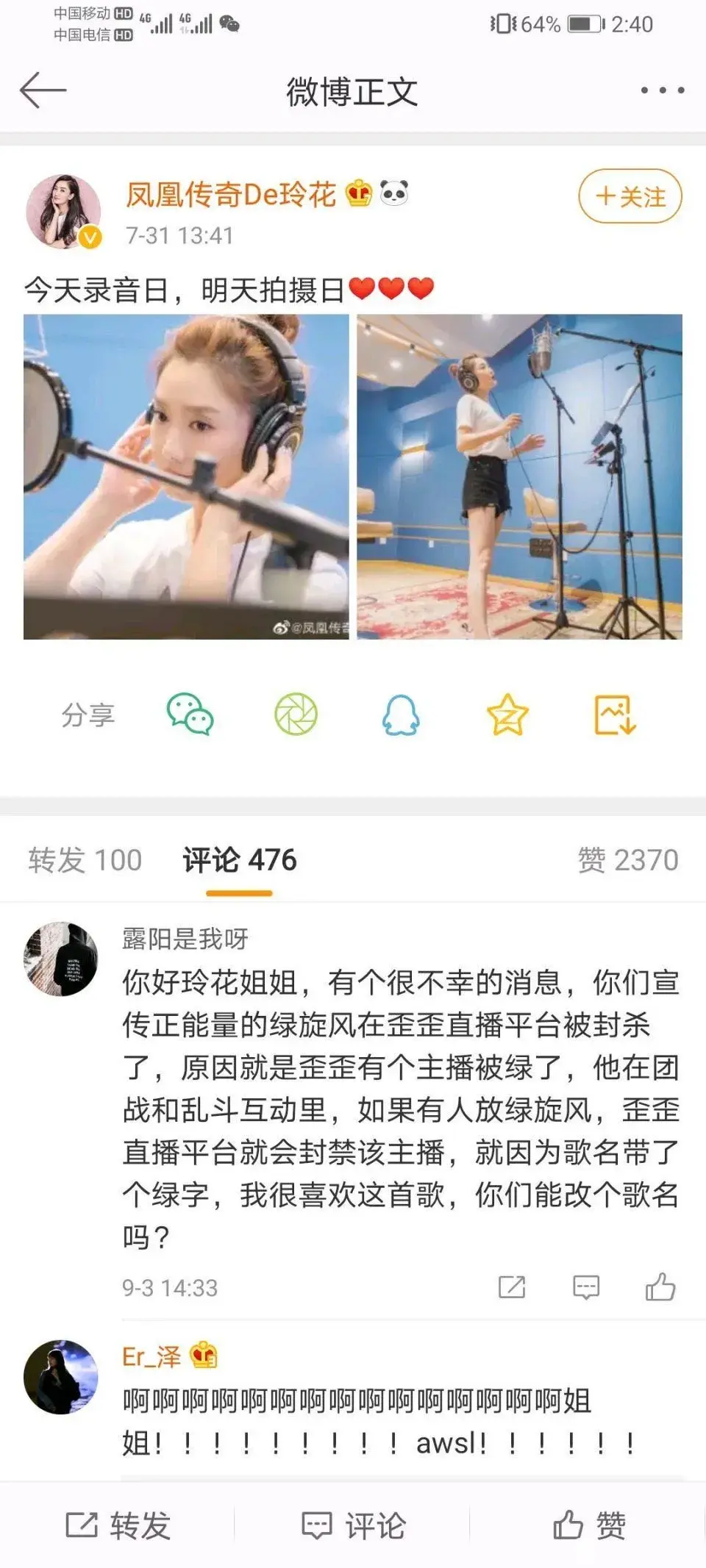The width and height of the screenshot is (706, 1568).
Task: Select the 评论 476 tab
Action: coord(240,860)
